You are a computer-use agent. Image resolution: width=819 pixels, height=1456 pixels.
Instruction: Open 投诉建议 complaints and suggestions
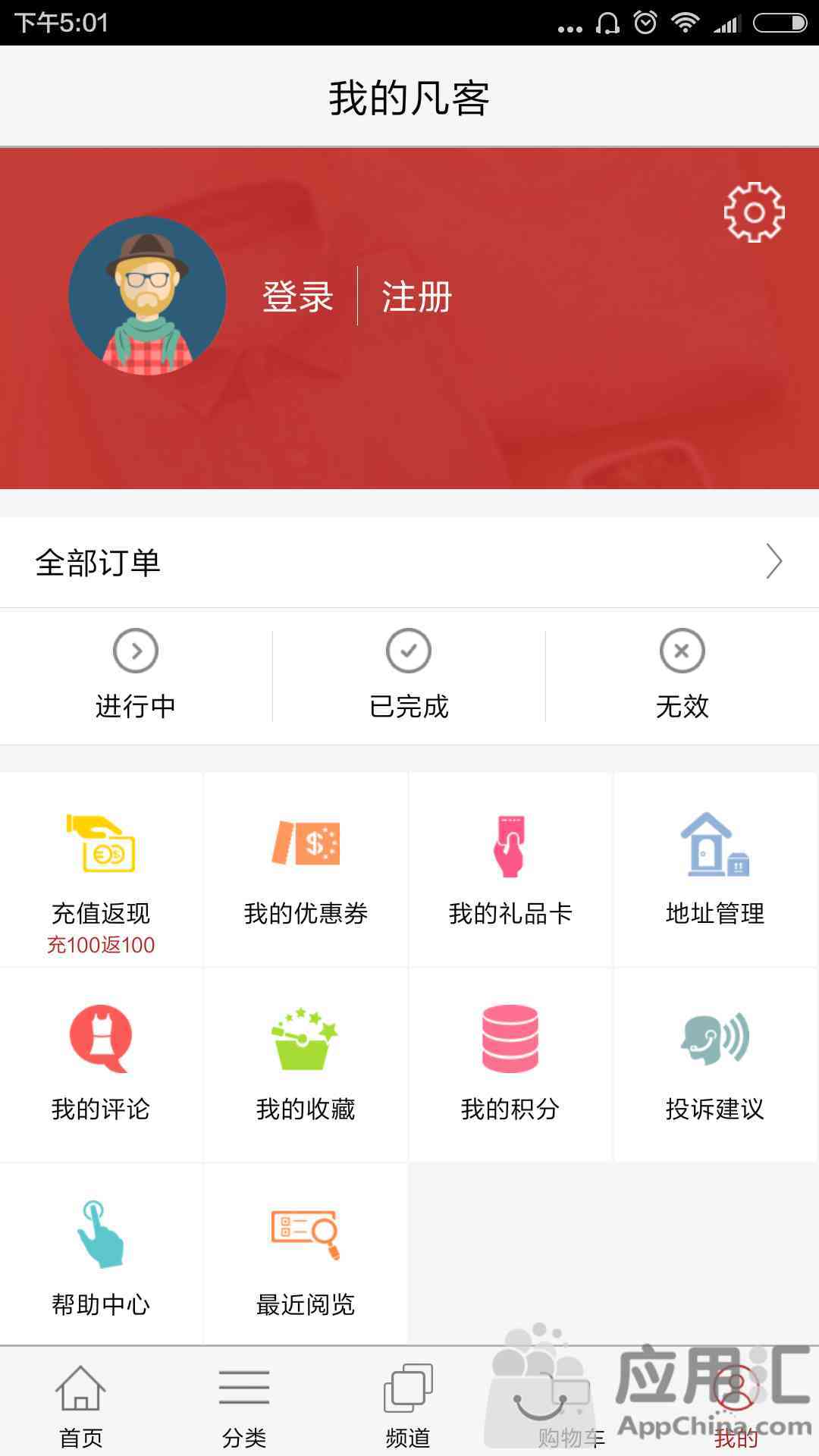tap(715, 1064)
